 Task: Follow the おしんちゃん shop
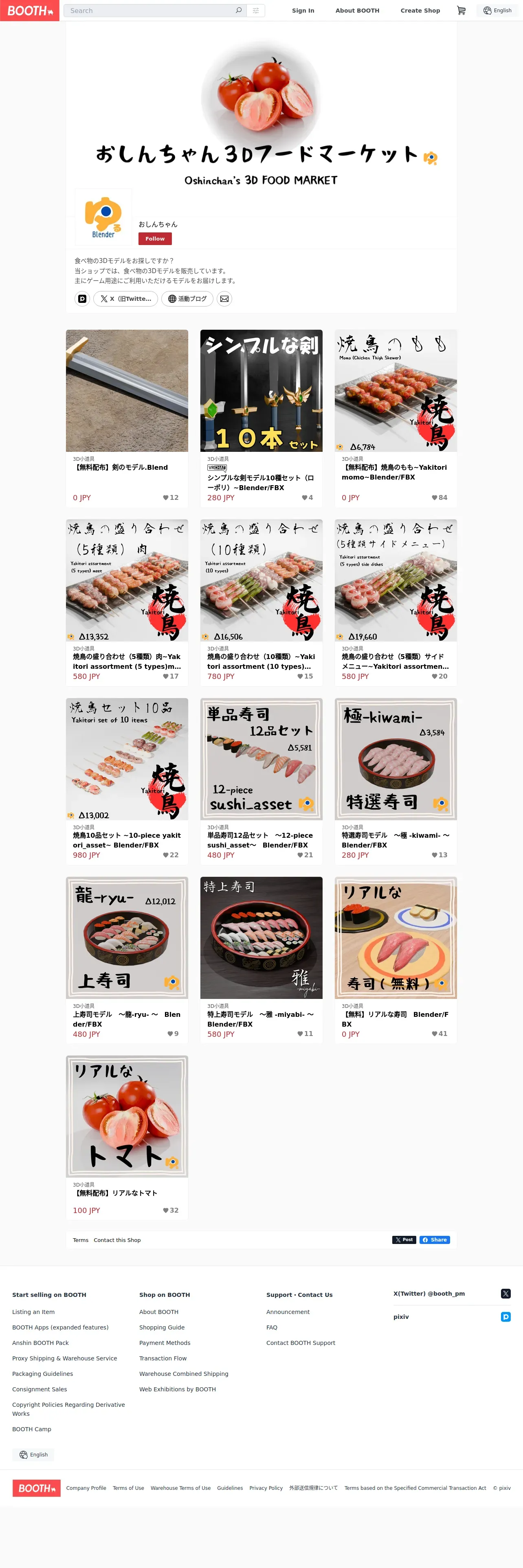[x=155, y=239]
